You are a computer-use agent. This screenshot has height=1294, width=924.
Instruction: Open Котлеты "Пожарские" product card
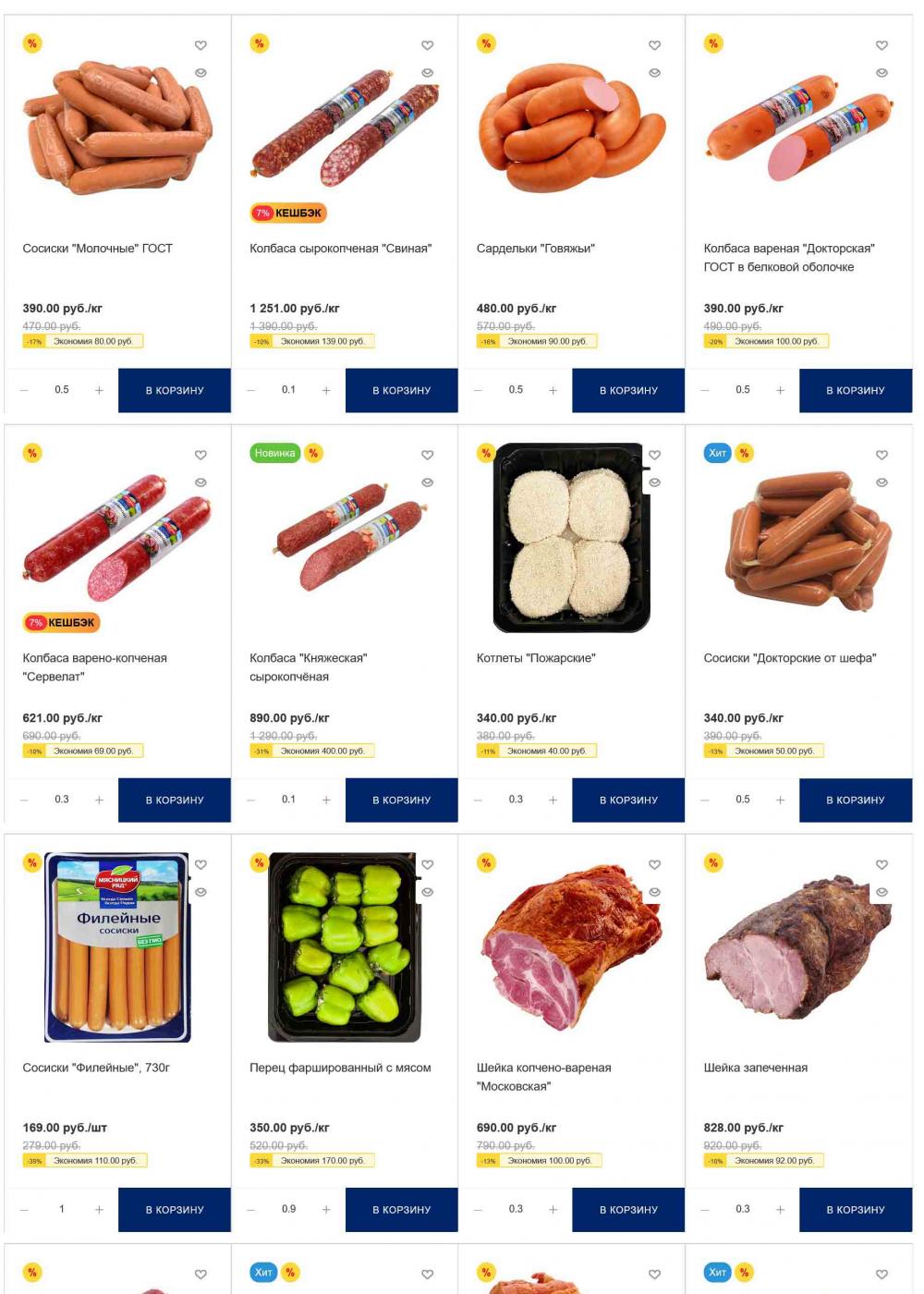coord(536,658)
